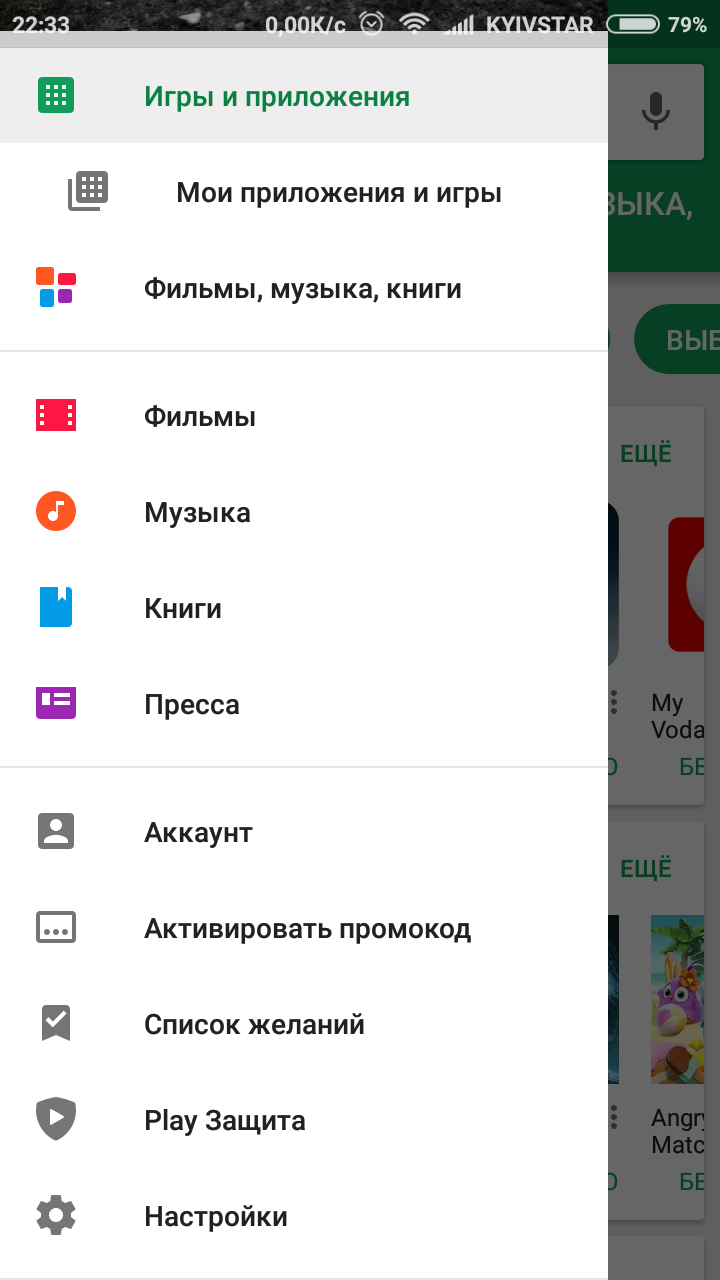Open Play Защита
Viewport: 720px width, 1280px height.
(x=304, y=1120)
